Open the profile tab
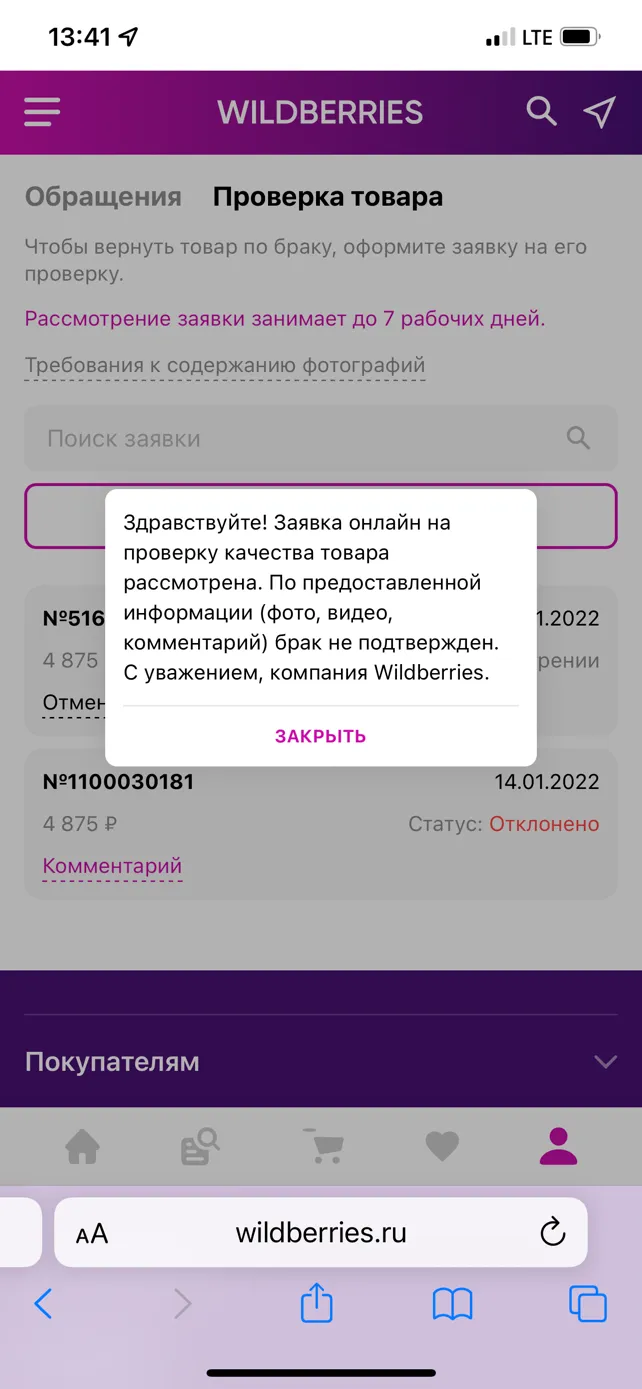 [x=558, y=1146]
